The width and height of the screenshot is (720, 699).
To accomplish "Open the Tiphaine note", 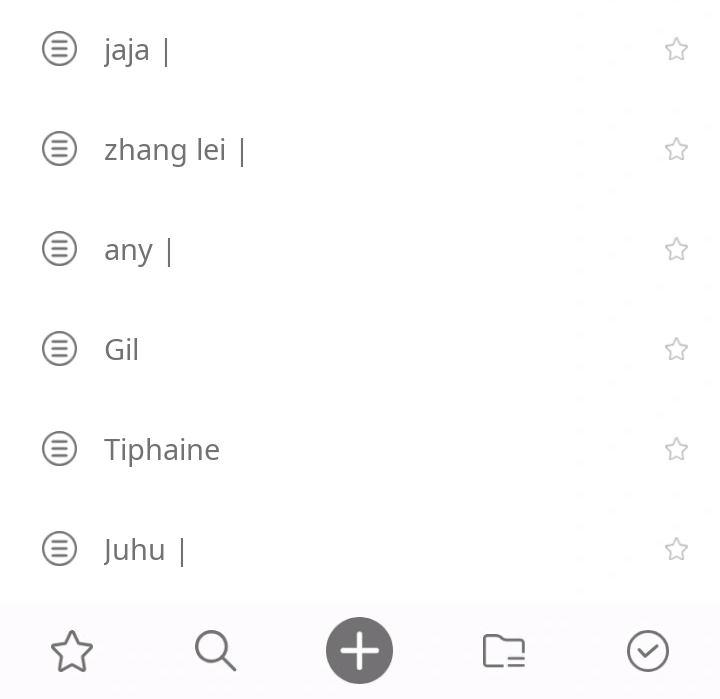I will (x=162, y=449).
